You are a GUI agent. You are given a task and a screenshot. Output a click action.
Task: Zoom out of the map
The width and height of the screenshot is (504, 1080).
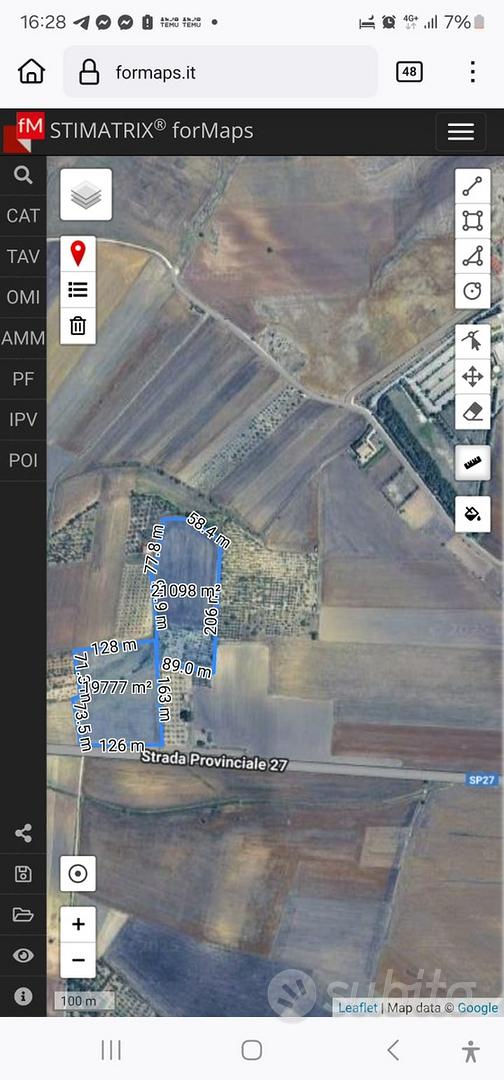coord(78,960)
